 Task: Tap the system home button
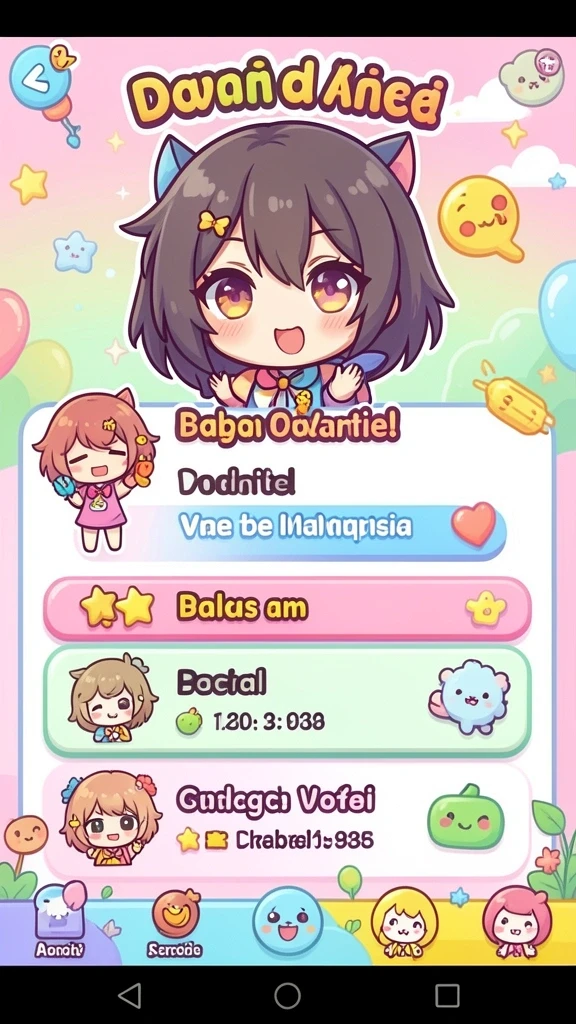point(287,996)
